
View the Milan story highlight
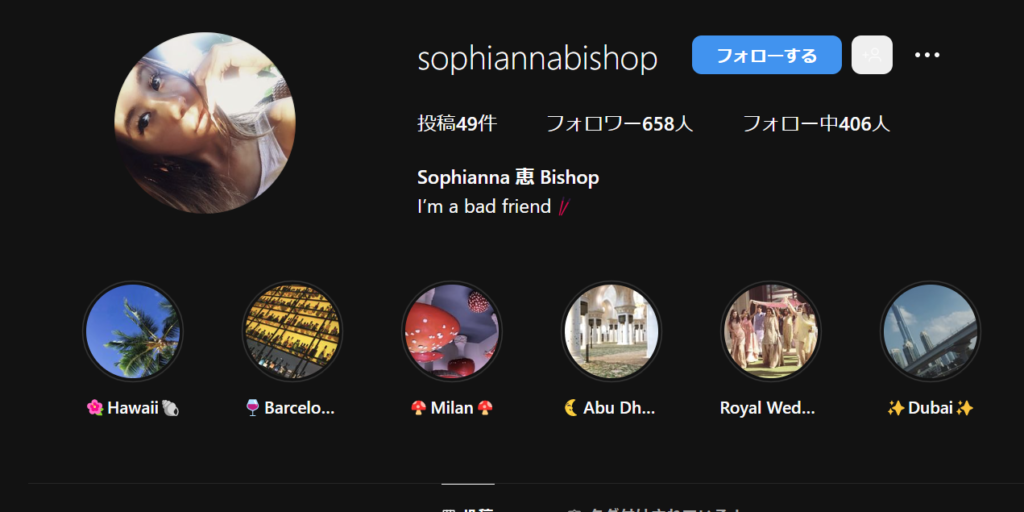(x=451, y=331)
